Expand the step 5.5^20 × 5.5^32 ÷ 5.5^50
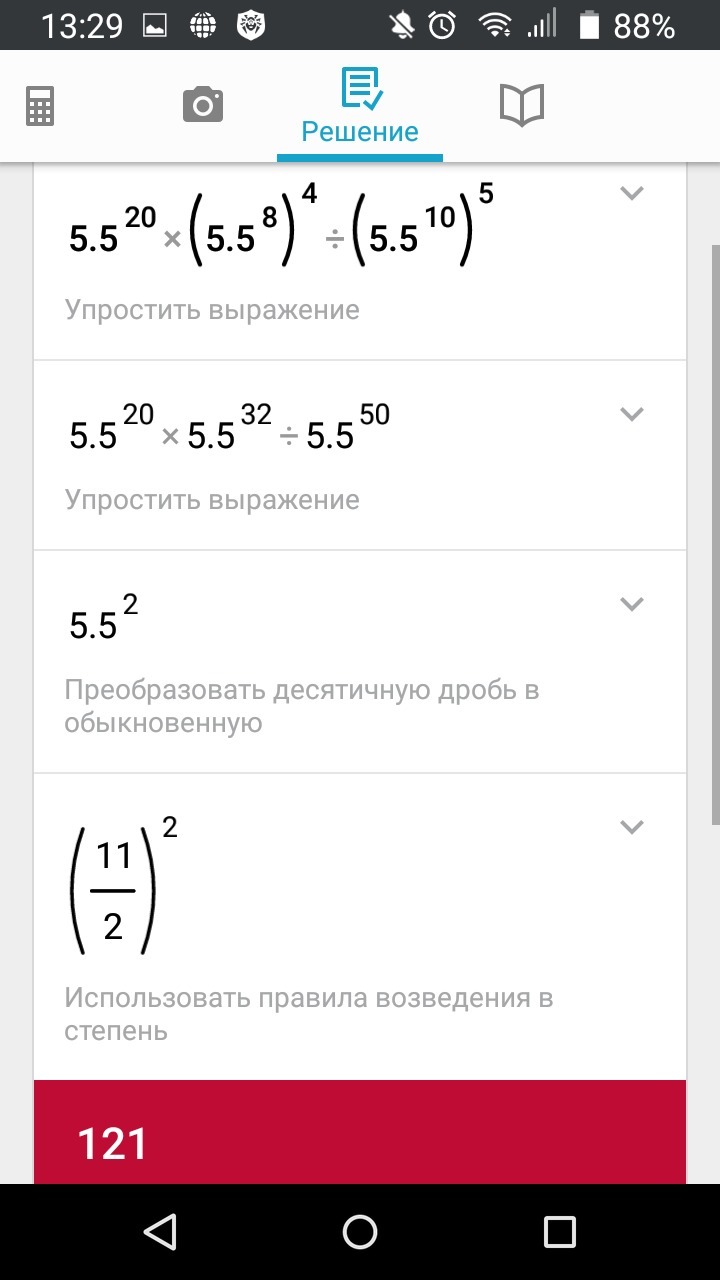This screenshot has width=720, height=1280. (631, 413)
